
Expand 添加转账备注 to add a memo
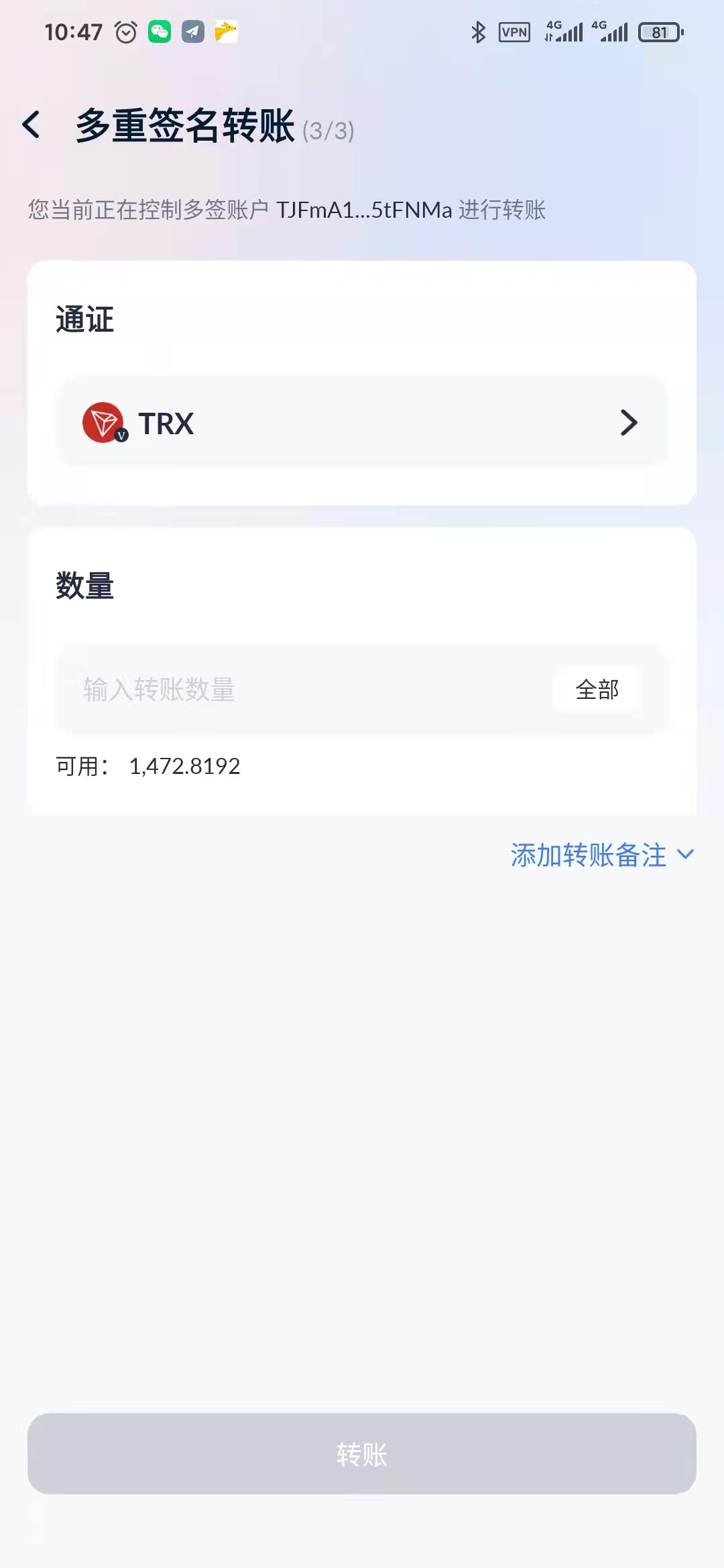point(601,855)
